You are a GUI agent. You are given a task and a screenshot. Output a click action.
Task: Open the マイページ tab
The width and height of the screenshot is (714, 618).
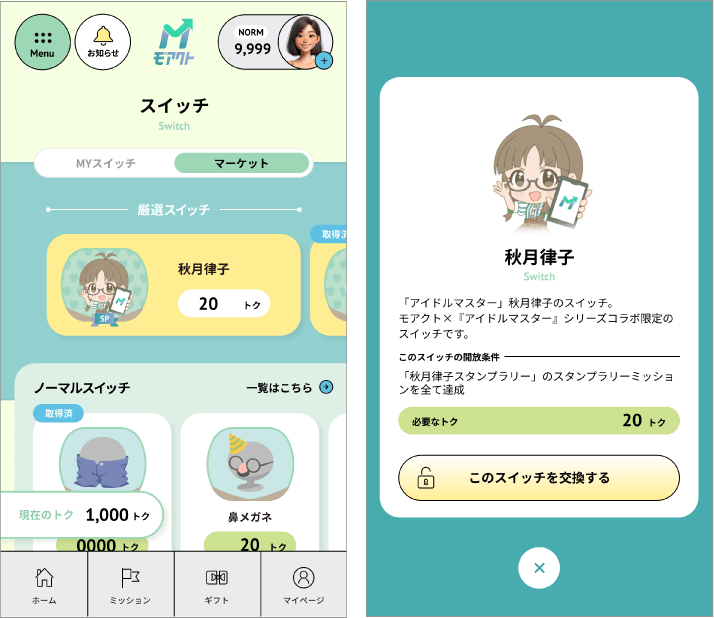point(303,585)
